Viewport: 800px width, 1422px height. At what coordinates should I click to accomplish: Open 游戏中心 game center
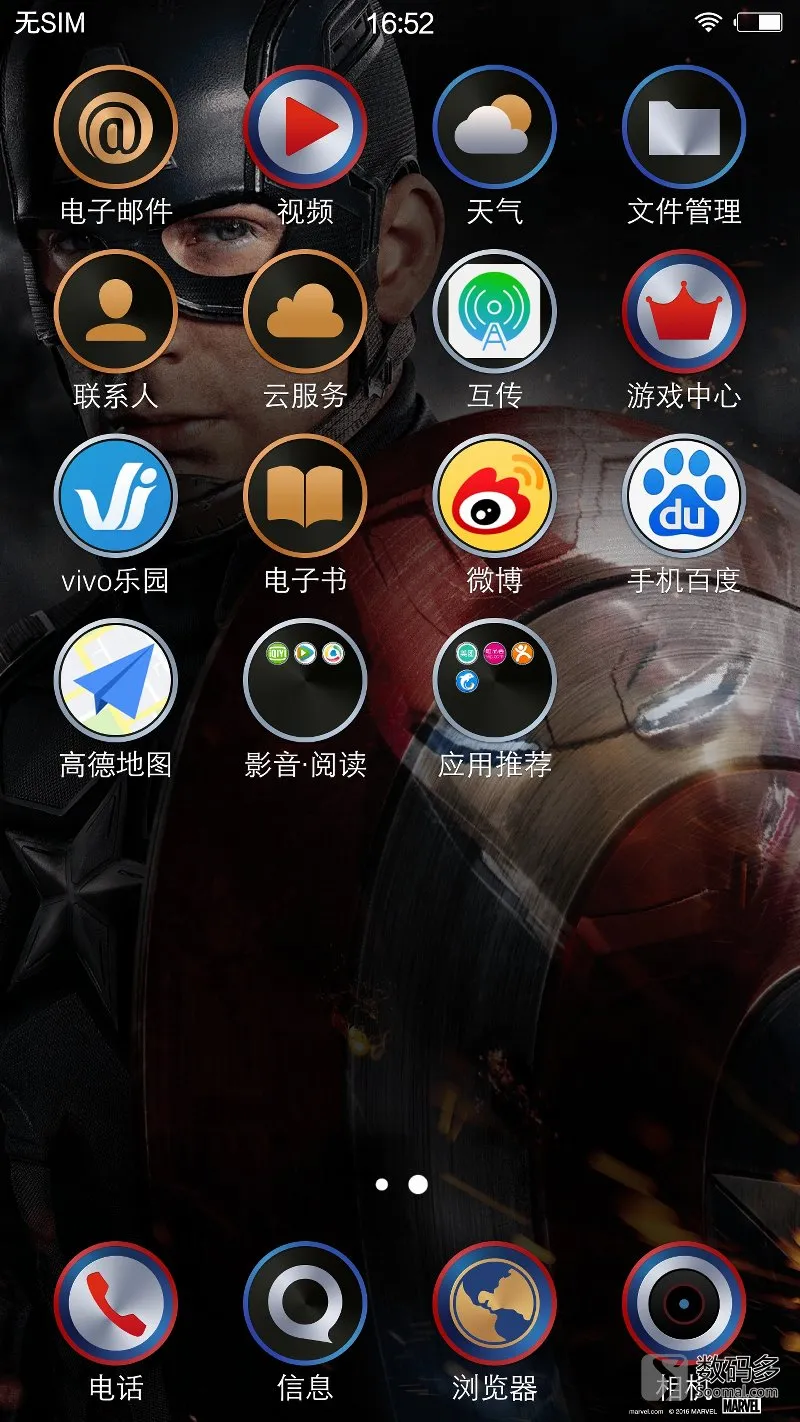(x=684, y=312)
